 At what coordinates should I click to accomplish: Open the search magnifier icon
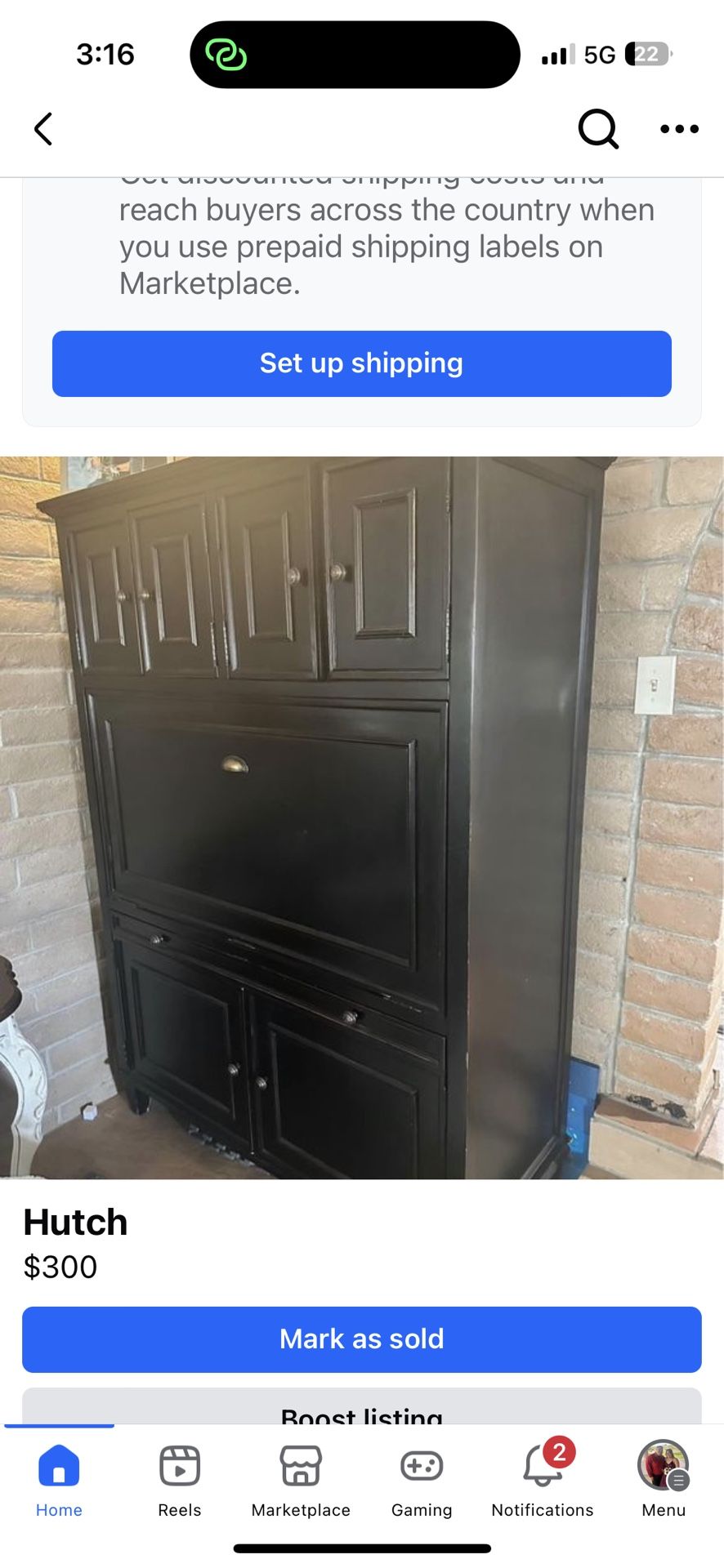click(598, 129)
